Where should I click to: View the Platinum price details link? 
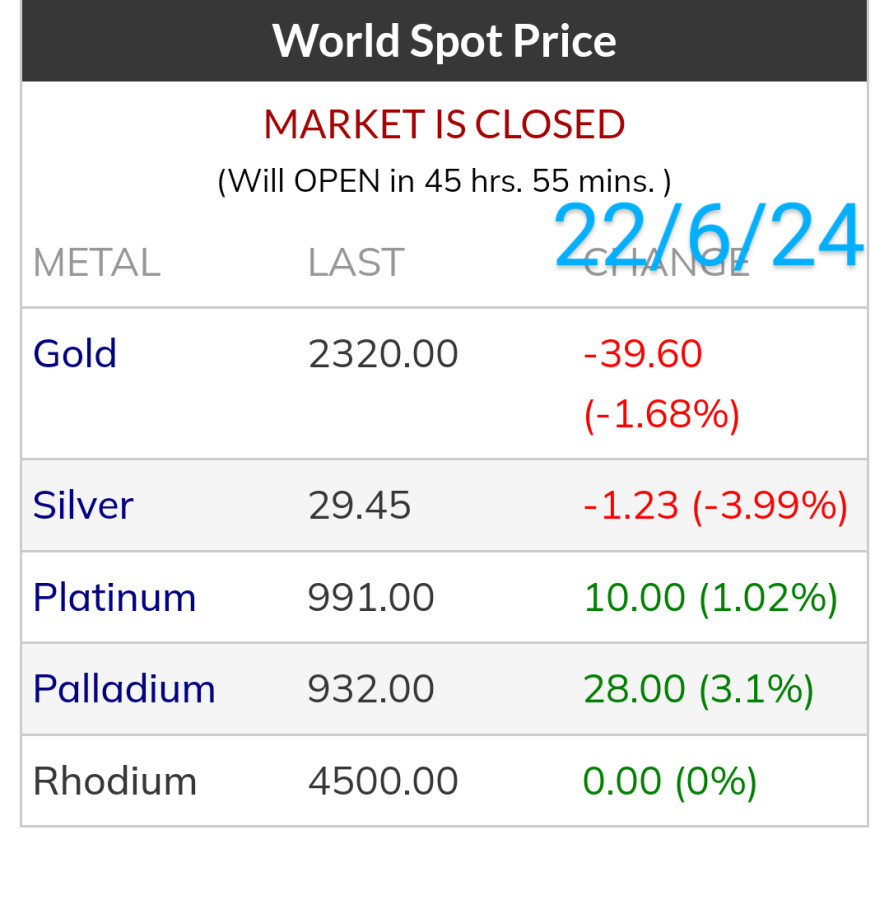pyautogui.click(x=114, y=597)
